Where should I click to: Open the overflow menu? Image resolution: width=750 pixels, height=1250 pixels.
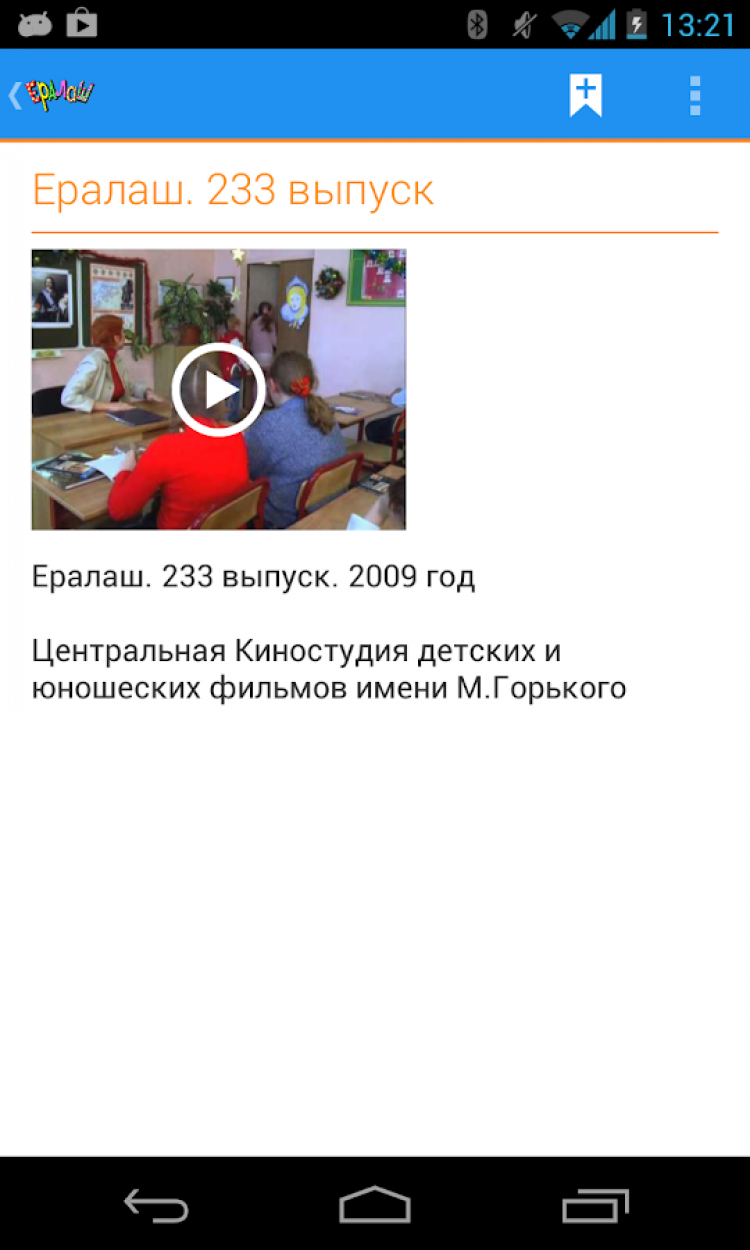(x=695, y=96)
